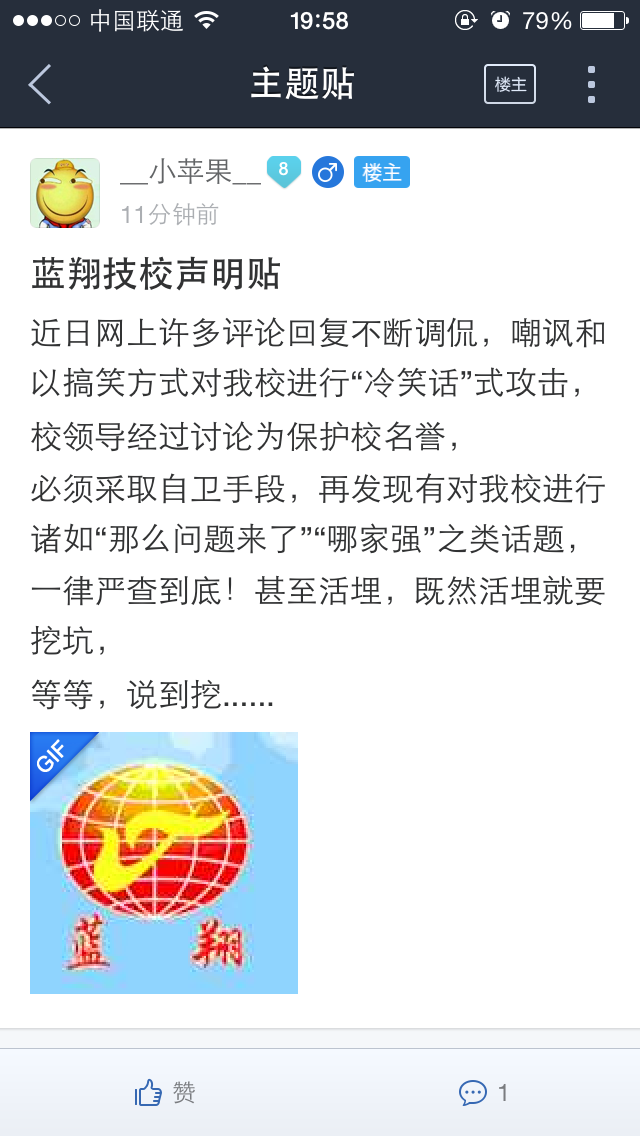640x1136 pixels.
Task: Like this post with 赞
Action: coord(165,1093)
